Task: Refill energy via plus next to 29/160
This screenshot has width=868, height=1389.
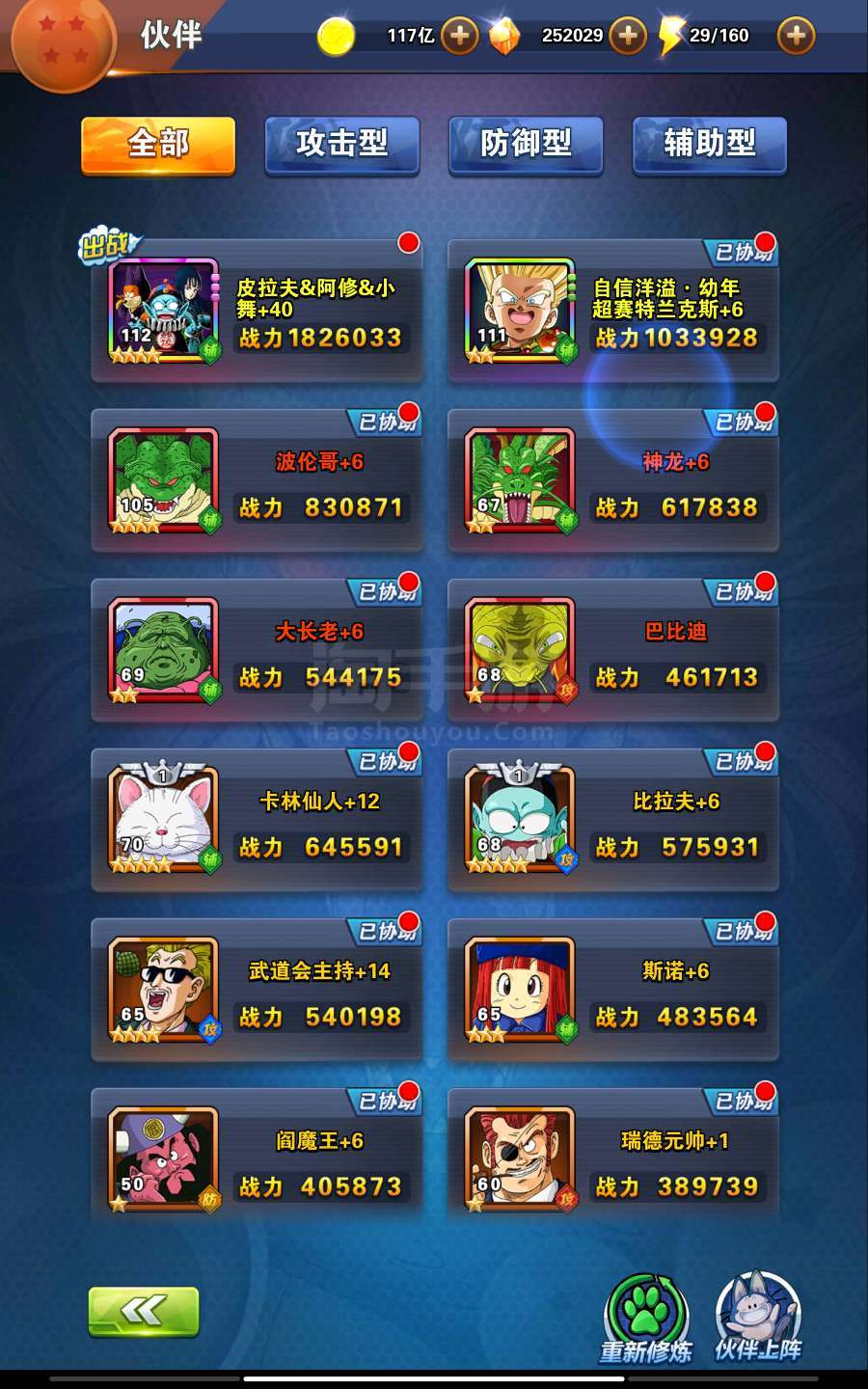Action: [796, 36]
